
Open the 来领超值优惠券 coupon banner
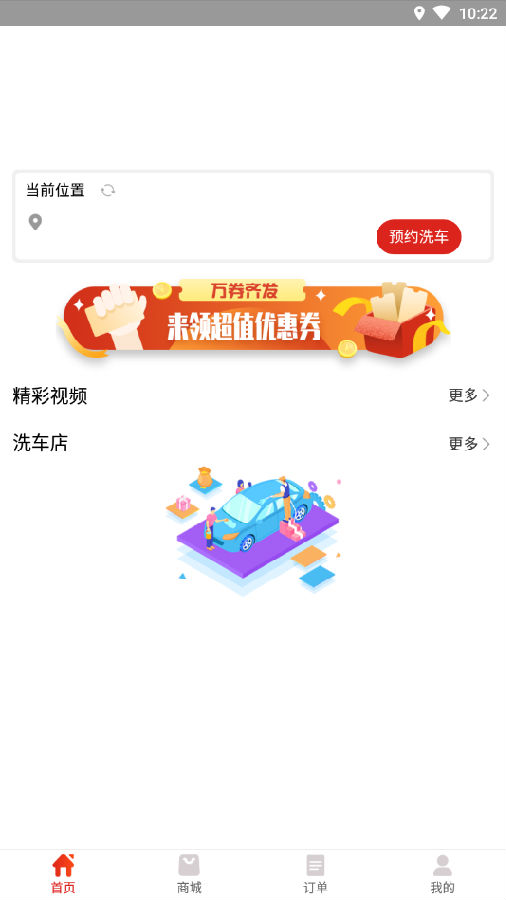(253, 319)
